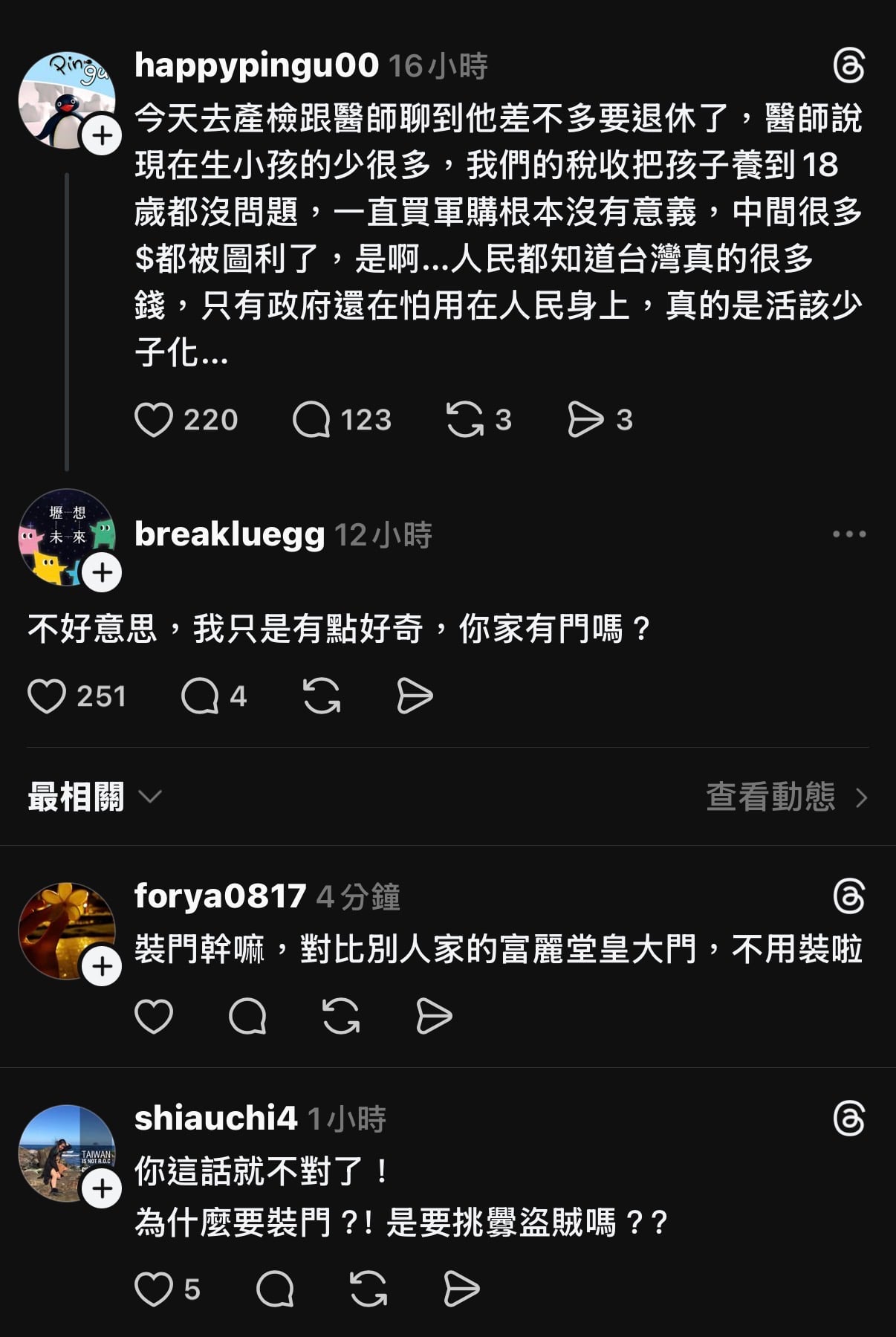Follow breakluegg via avatar plus badge

(x=103, y=572)
